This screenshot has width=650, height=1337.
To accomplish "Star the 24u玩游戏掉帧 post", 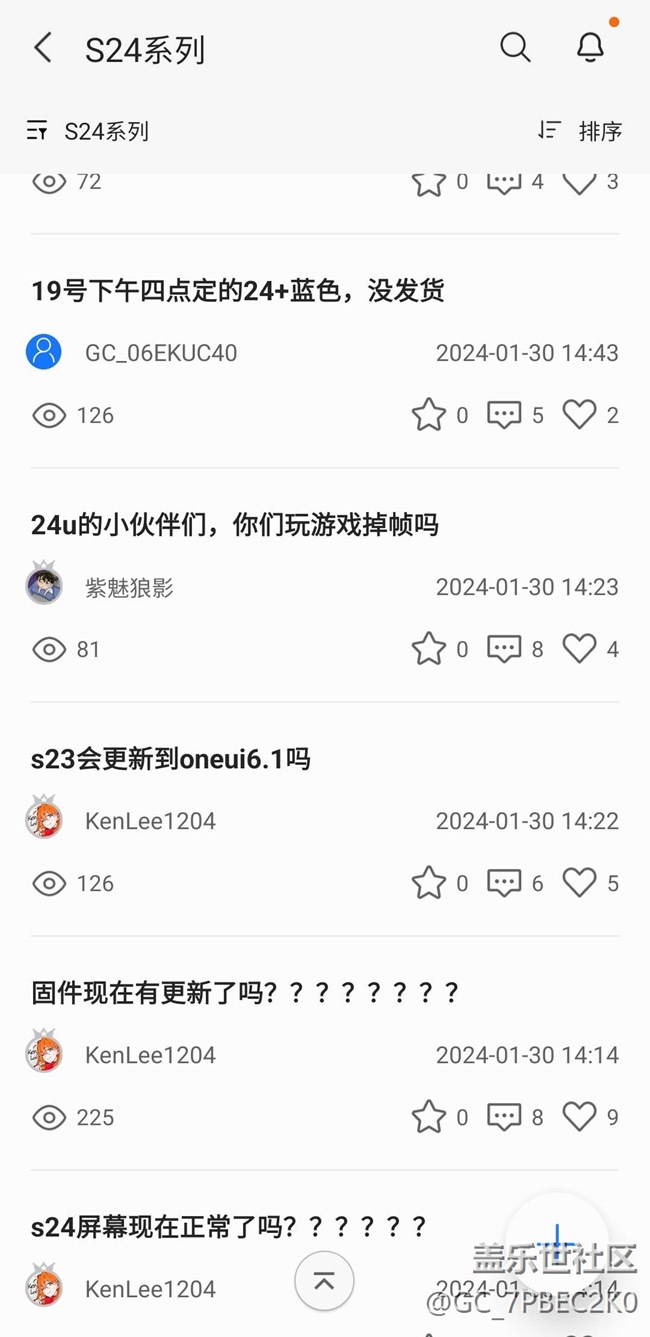I will pyautogui.click(x=429, y=649).
